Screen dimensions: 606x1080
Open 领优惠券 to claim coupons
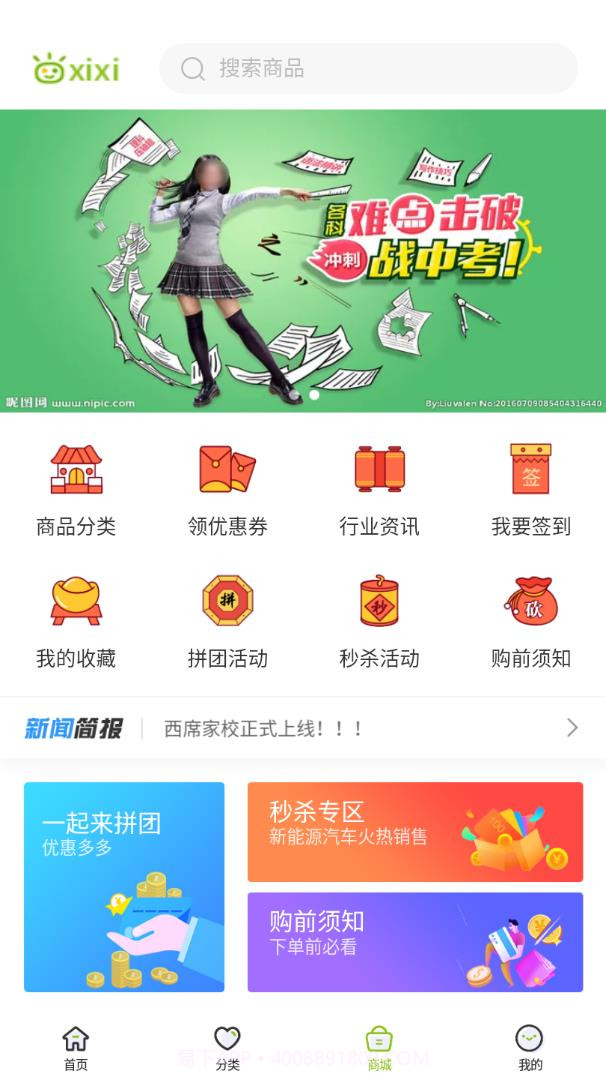[x=227, y=490]
